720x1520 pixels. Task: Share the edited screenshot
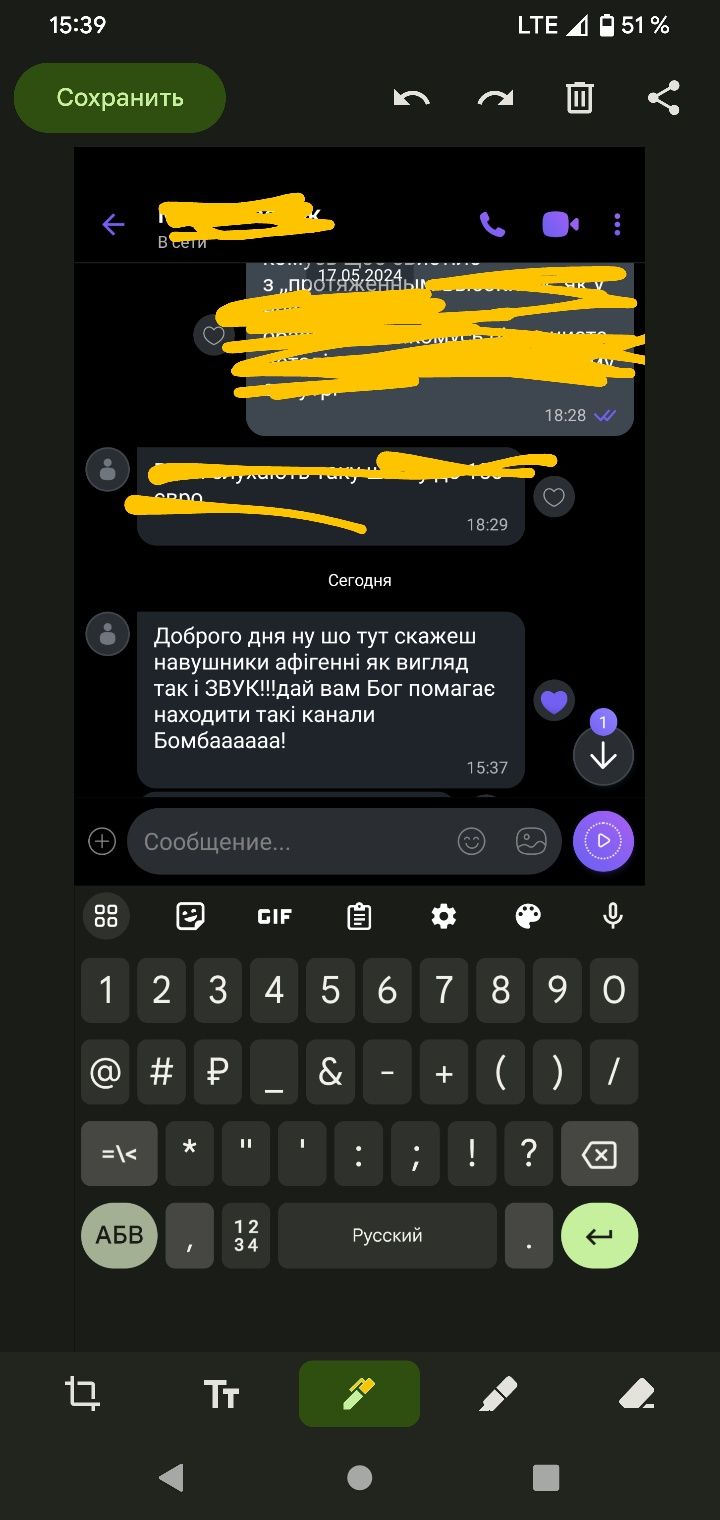[664, 98]
